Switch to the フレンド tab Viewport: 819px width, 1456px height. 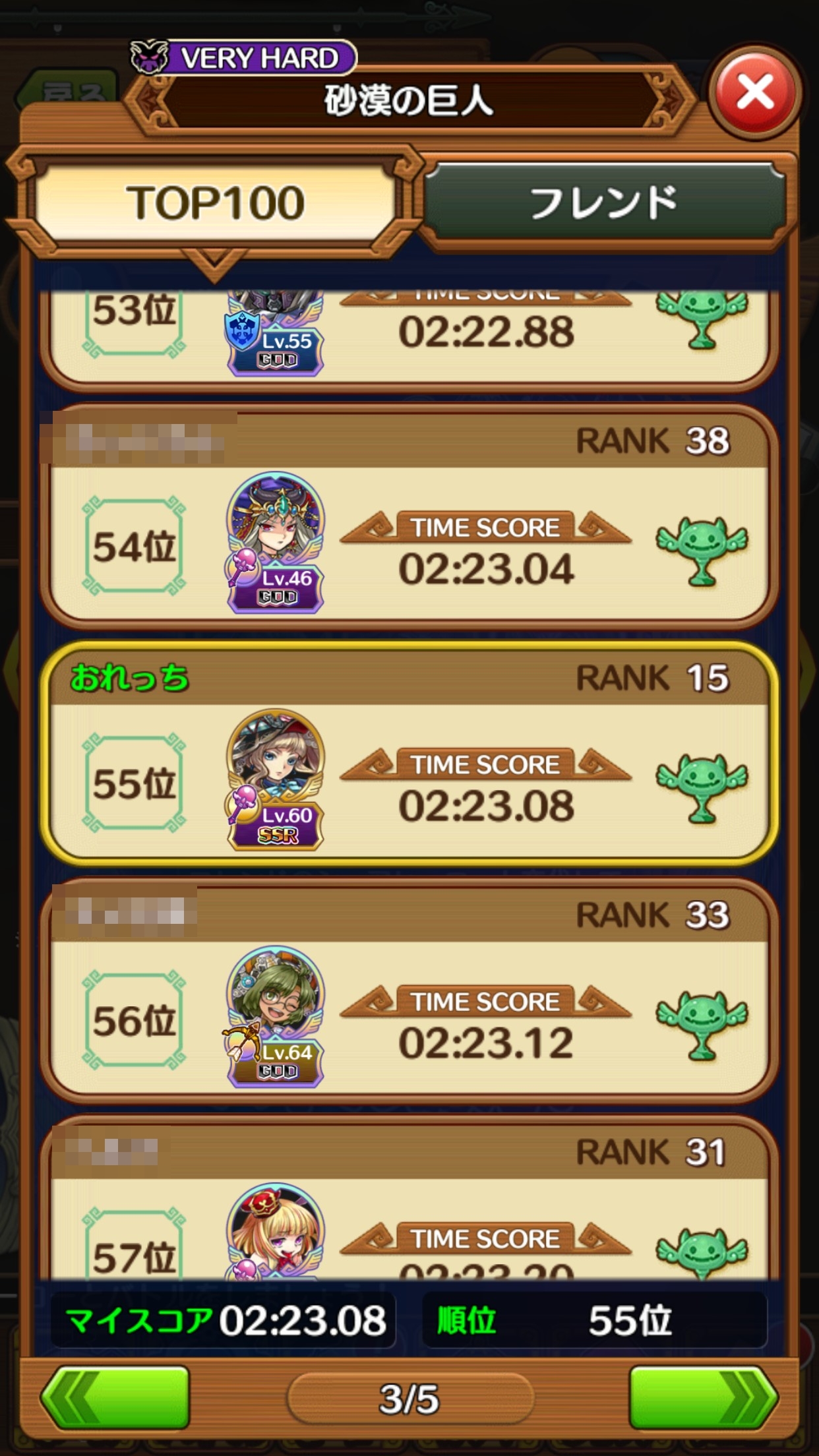(x=603, y=202)
